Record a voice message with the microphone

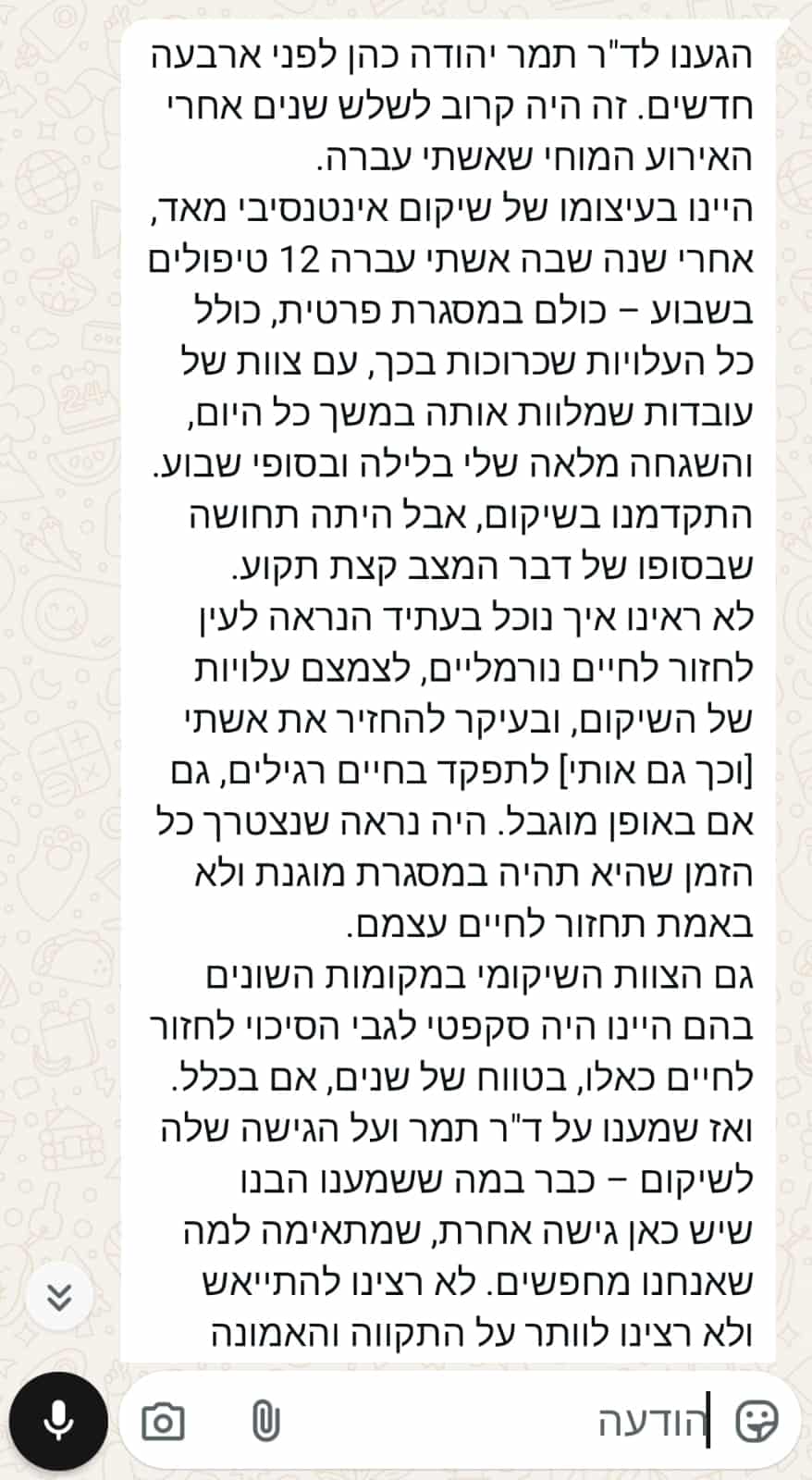click(58, 1421)
